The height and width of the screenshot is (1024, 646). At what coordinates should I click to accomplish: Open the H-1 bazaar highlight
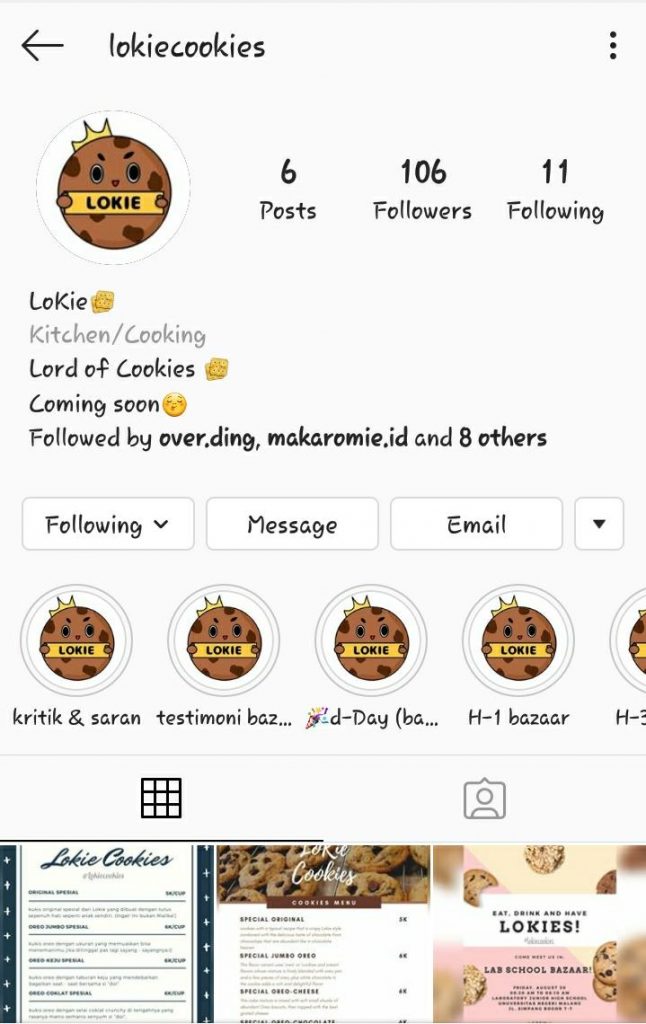click(x=518, y=642)
